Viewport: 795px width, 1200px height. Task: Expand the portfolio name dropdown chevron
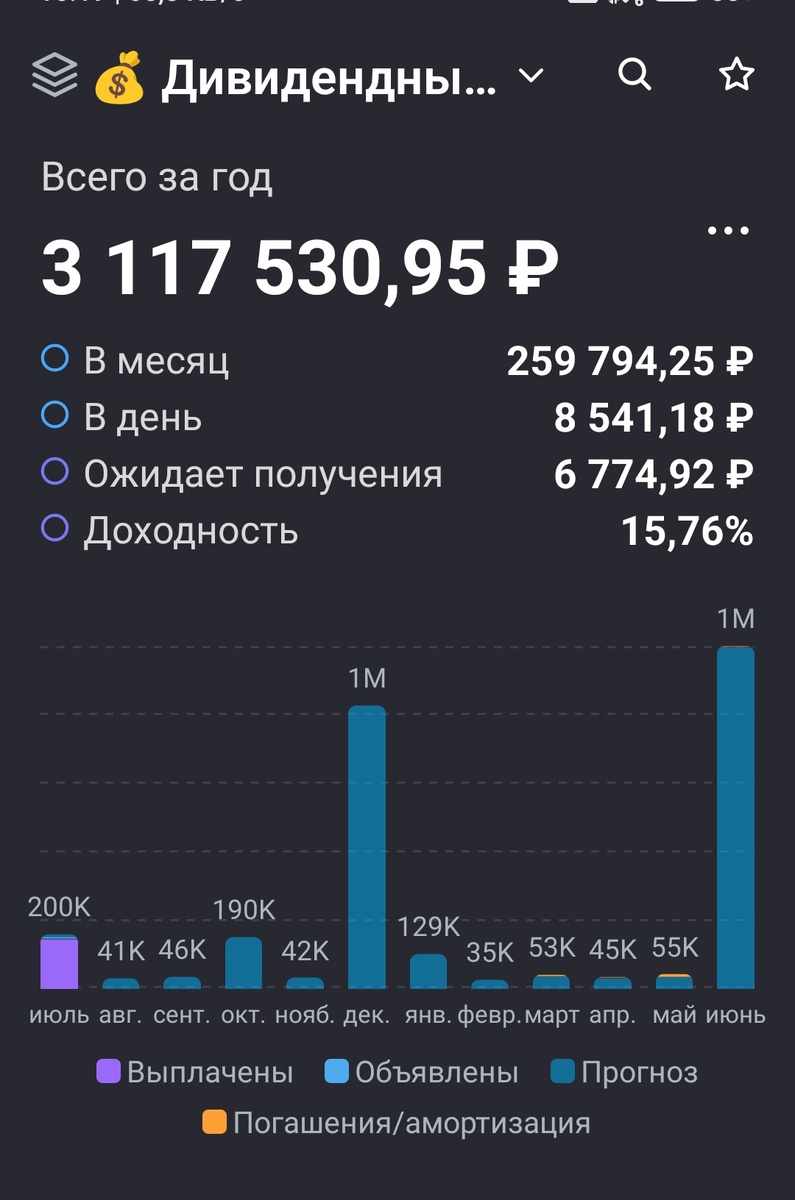point(531,75)
